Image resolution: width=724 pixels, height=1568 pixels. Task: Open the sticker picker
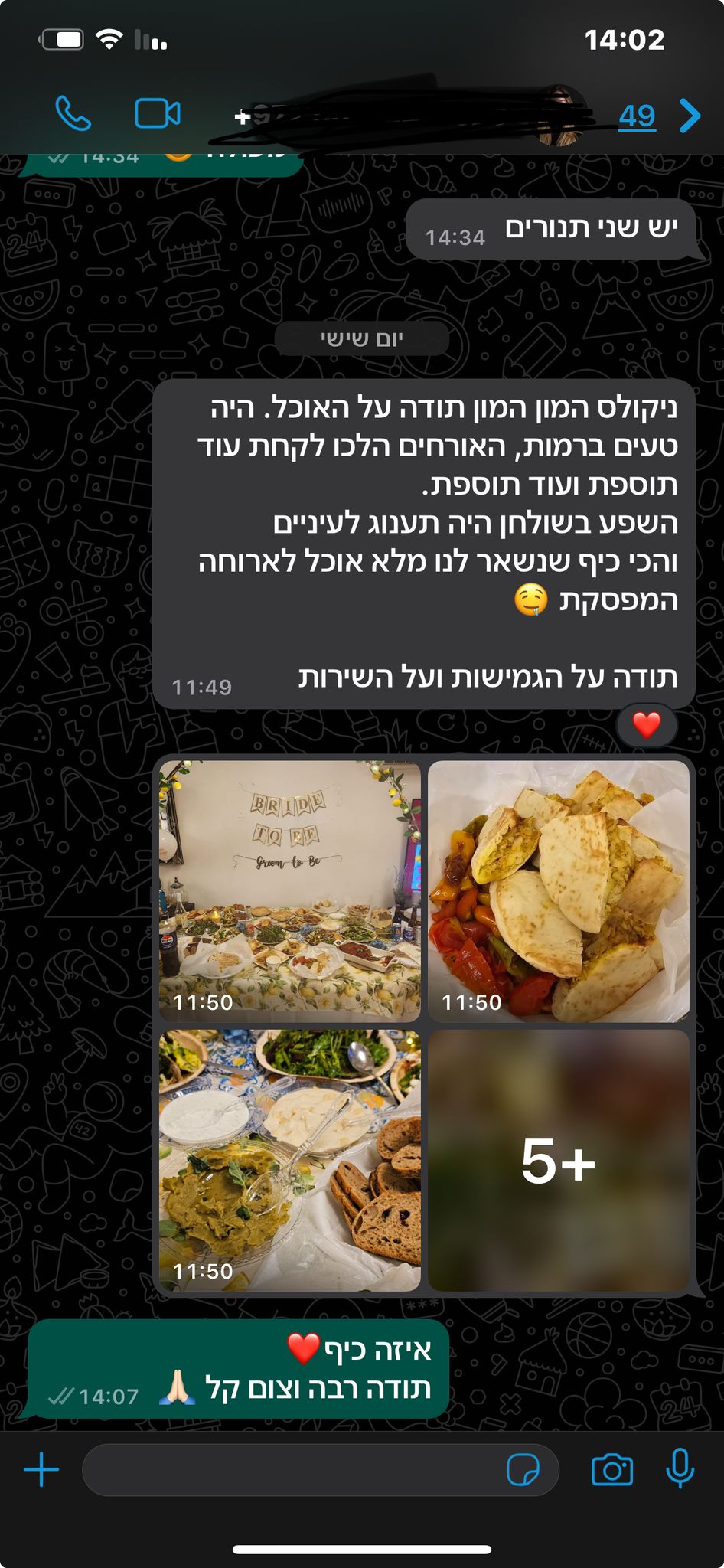tap(523, 1470)
